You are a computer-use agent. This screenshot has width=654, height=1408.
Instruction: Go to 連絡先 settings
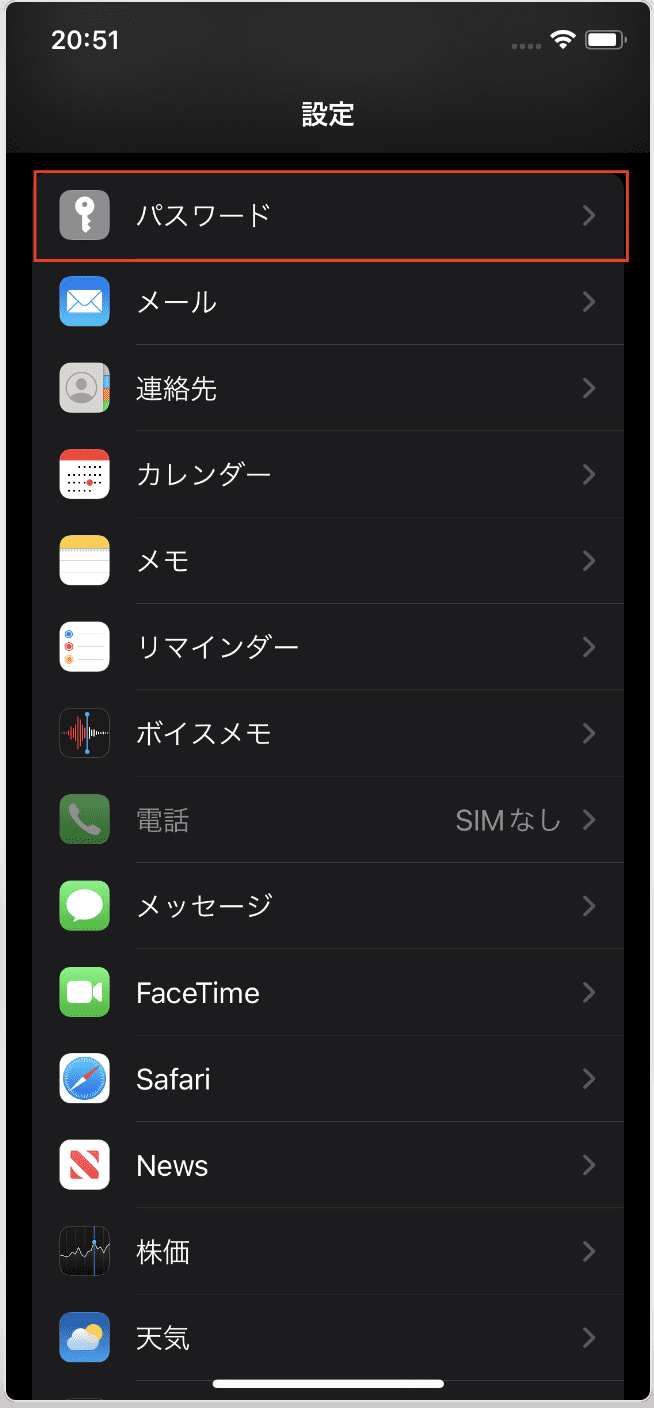coord(330,388)
